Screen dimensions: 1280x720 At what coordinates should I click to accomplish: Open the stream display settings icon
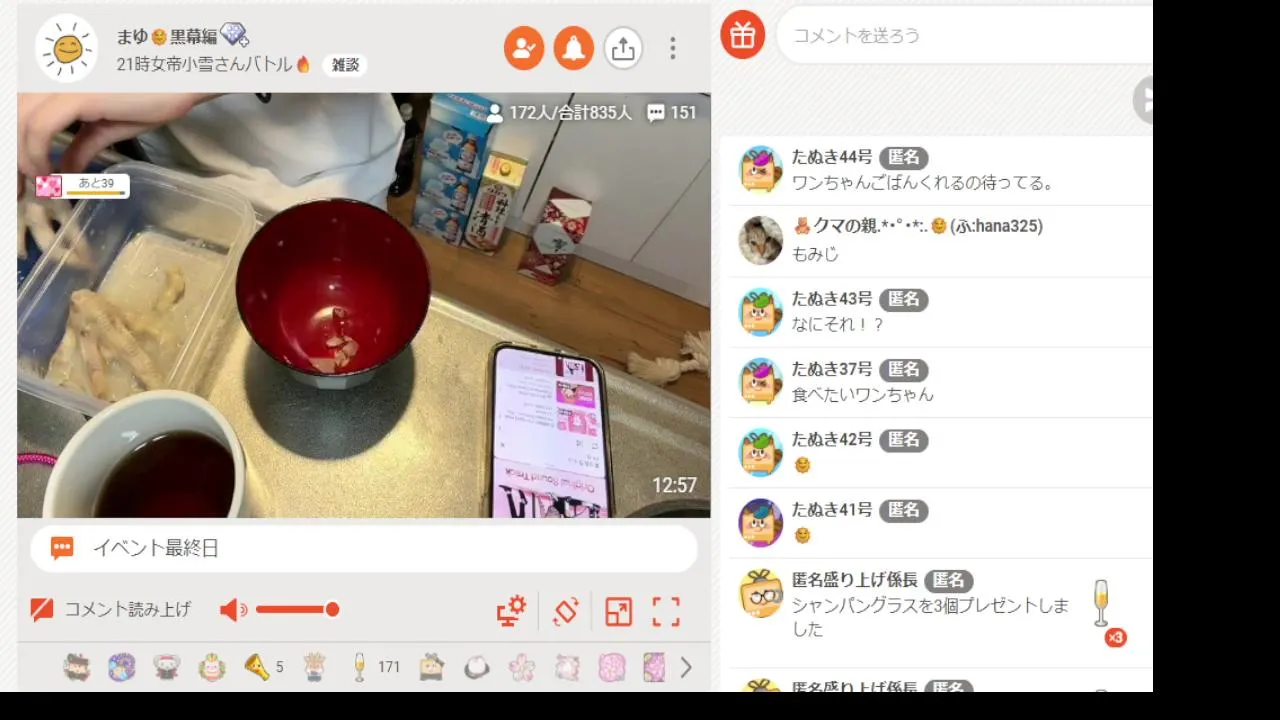[x=512, y=611]
